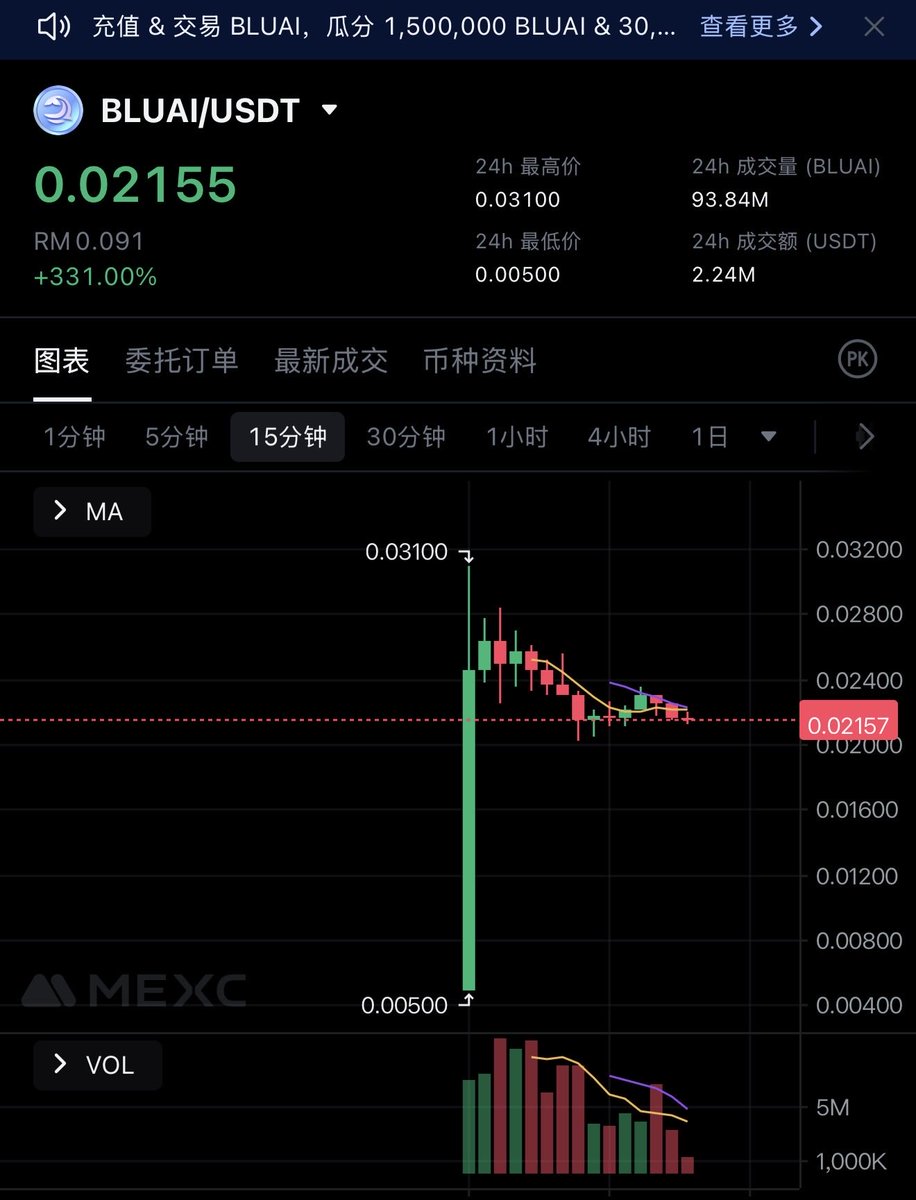Select the 1分钟 chart interval
916x1200 pixels.
click(x=75, y=437)
